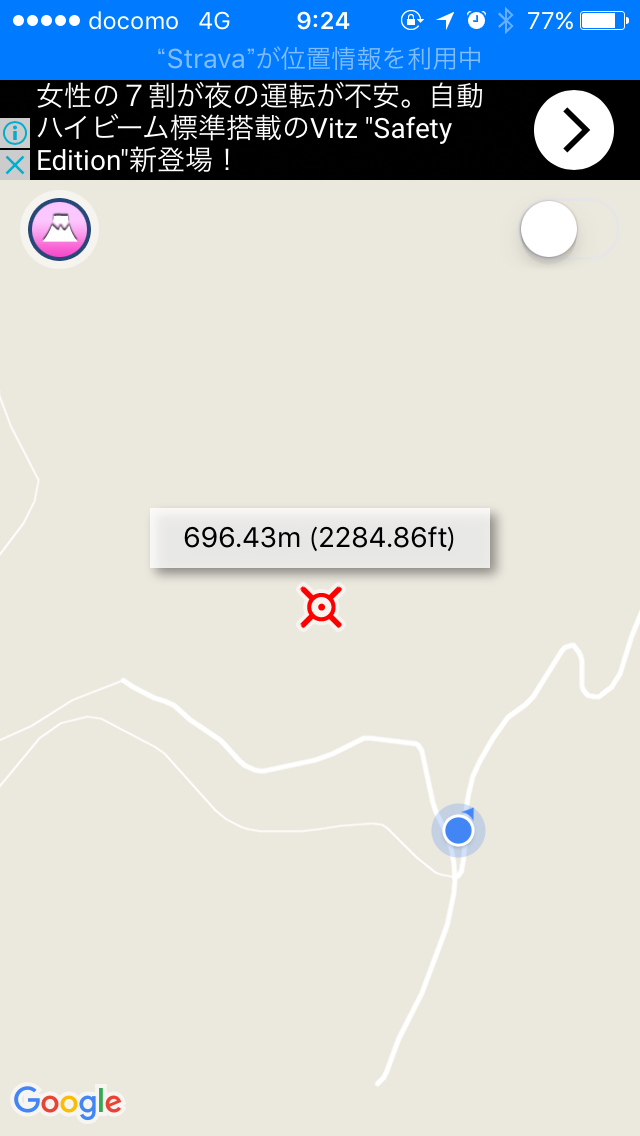
Task: Return to Strava via the blue location bar
Action: tap(320, 59)
